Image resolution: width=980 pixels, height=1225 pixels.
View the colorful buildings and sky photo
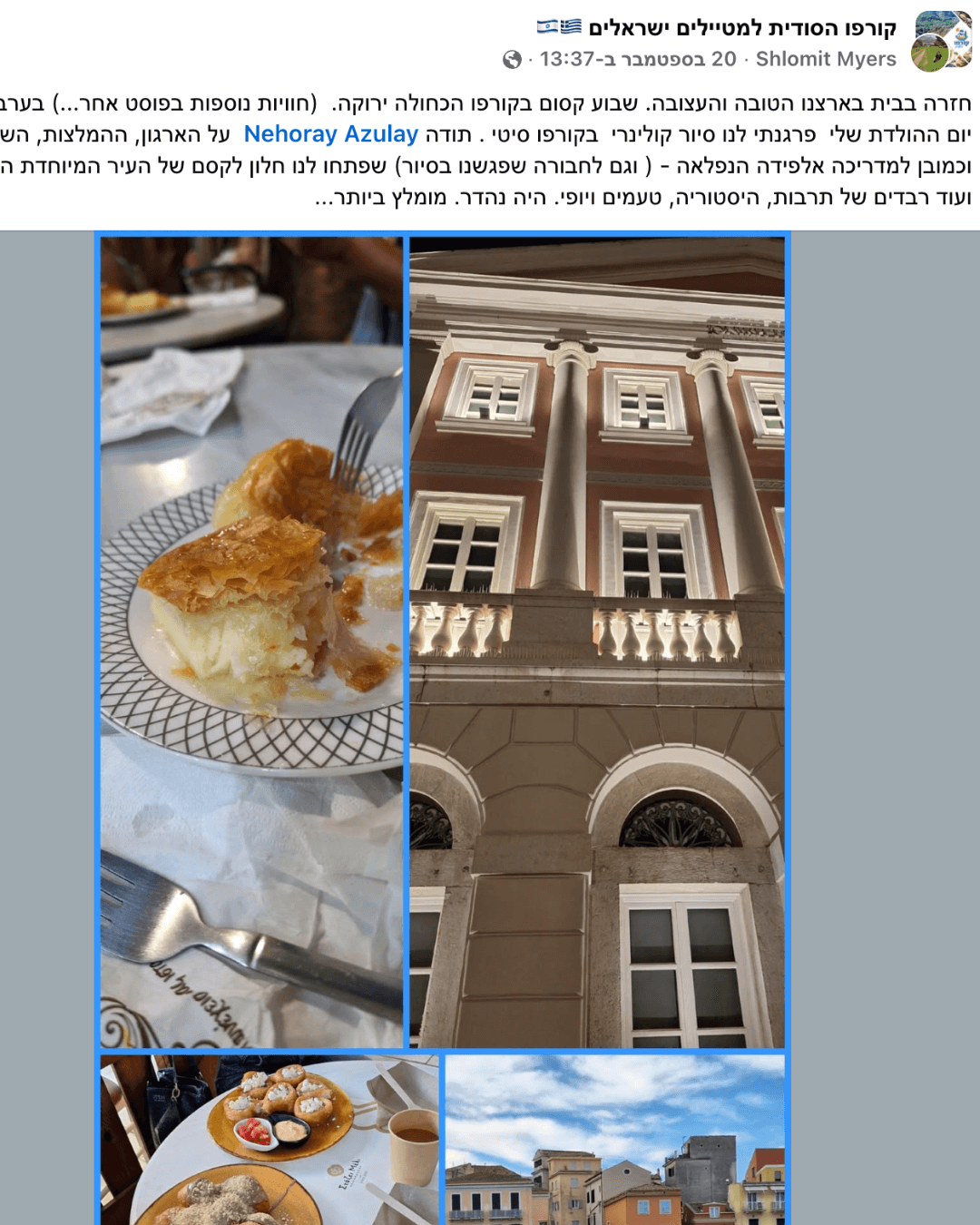pos(614,1139)
